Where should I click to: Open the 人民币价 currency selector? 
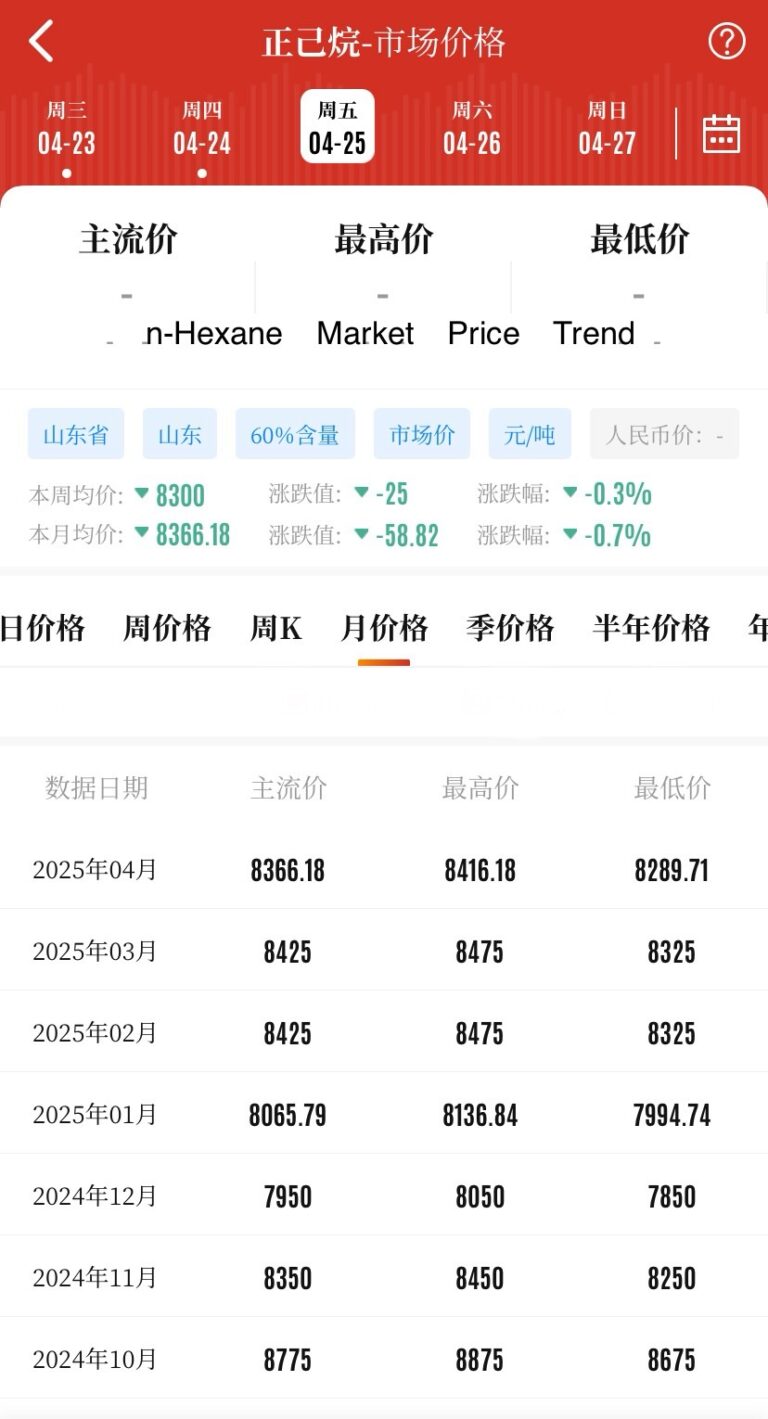(x=664, y=433)
